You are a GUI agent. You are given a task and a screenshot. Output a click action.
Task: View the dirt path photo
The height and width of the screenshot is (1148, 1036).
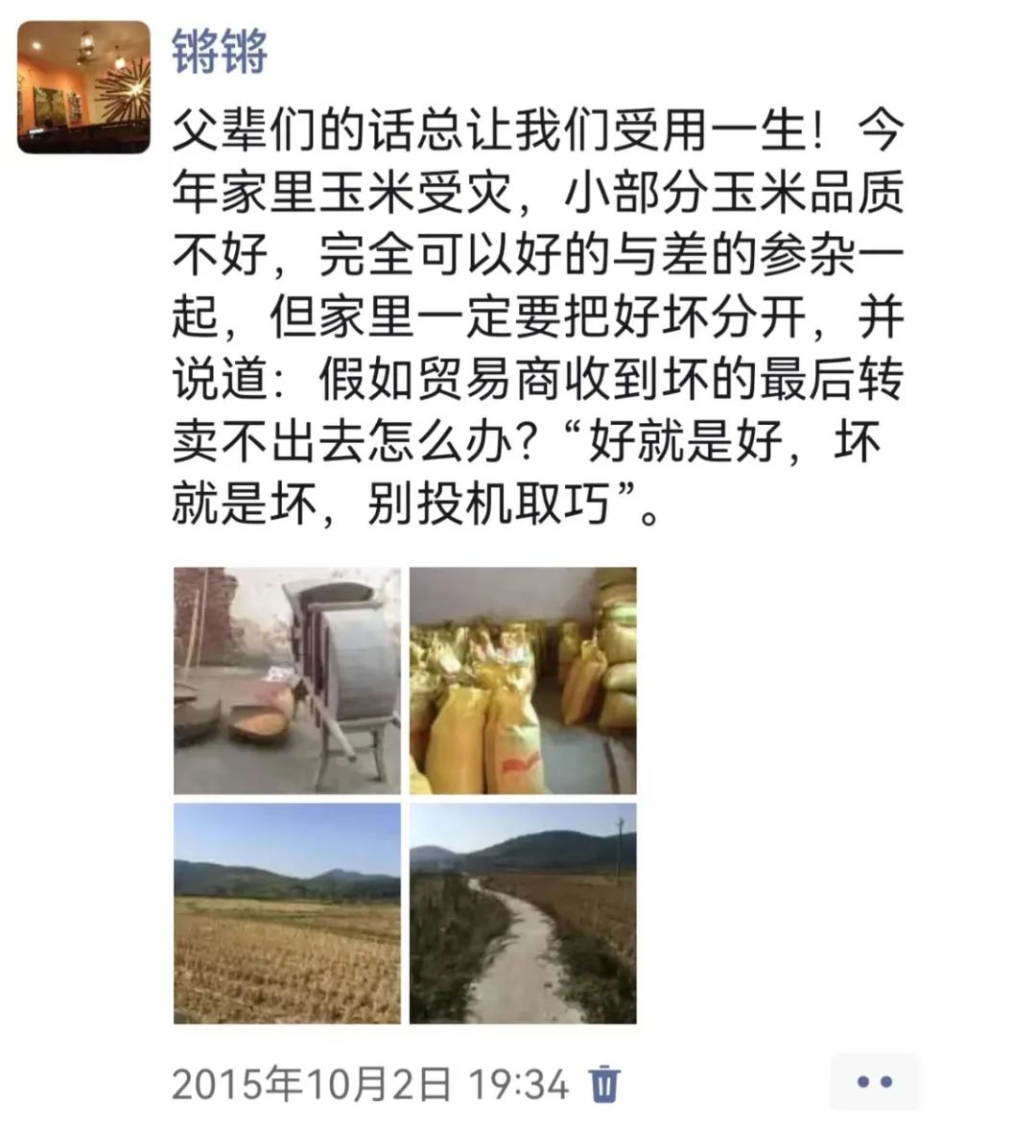point(523,913)
